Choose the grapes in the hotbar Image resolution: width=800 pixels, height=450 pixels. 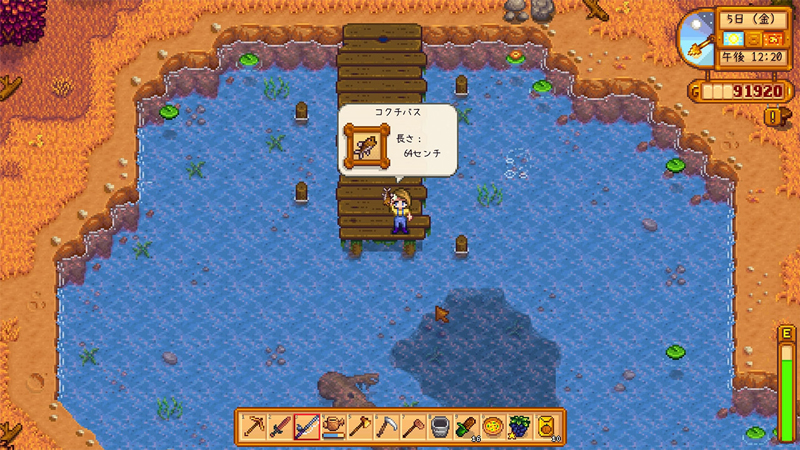[519, 426]
